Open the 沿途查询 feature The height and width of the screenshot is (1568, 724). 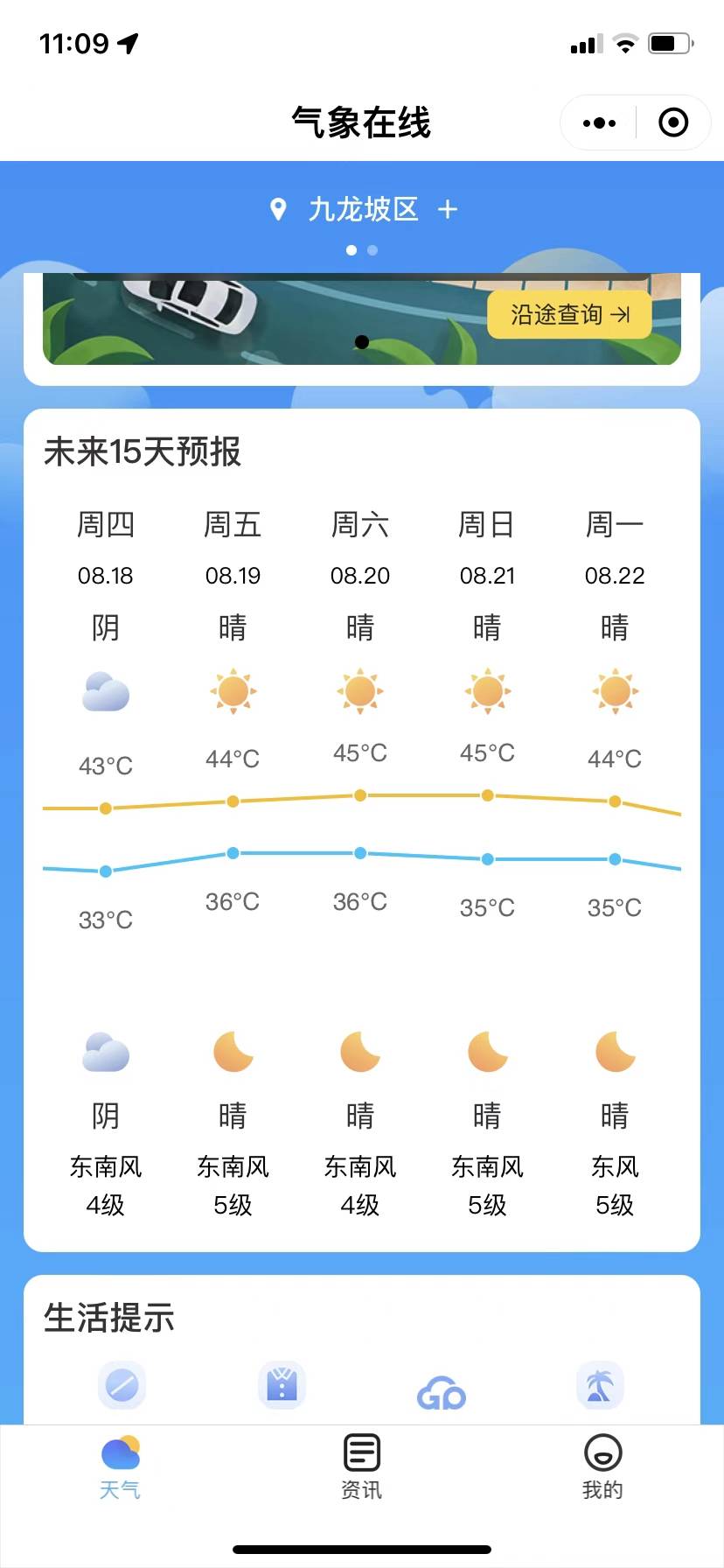568,314
